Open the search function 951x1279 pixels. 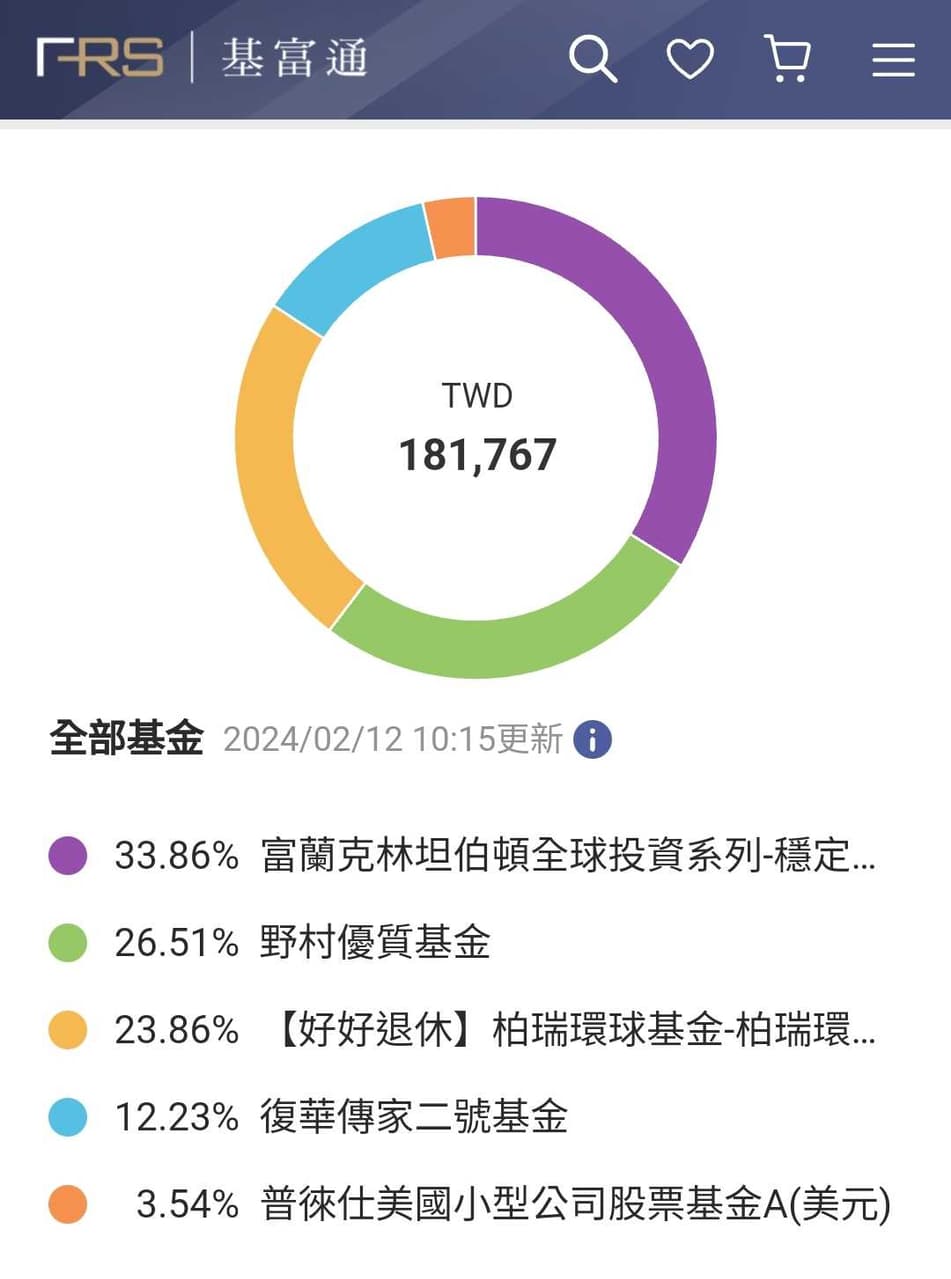click(594, 60)
